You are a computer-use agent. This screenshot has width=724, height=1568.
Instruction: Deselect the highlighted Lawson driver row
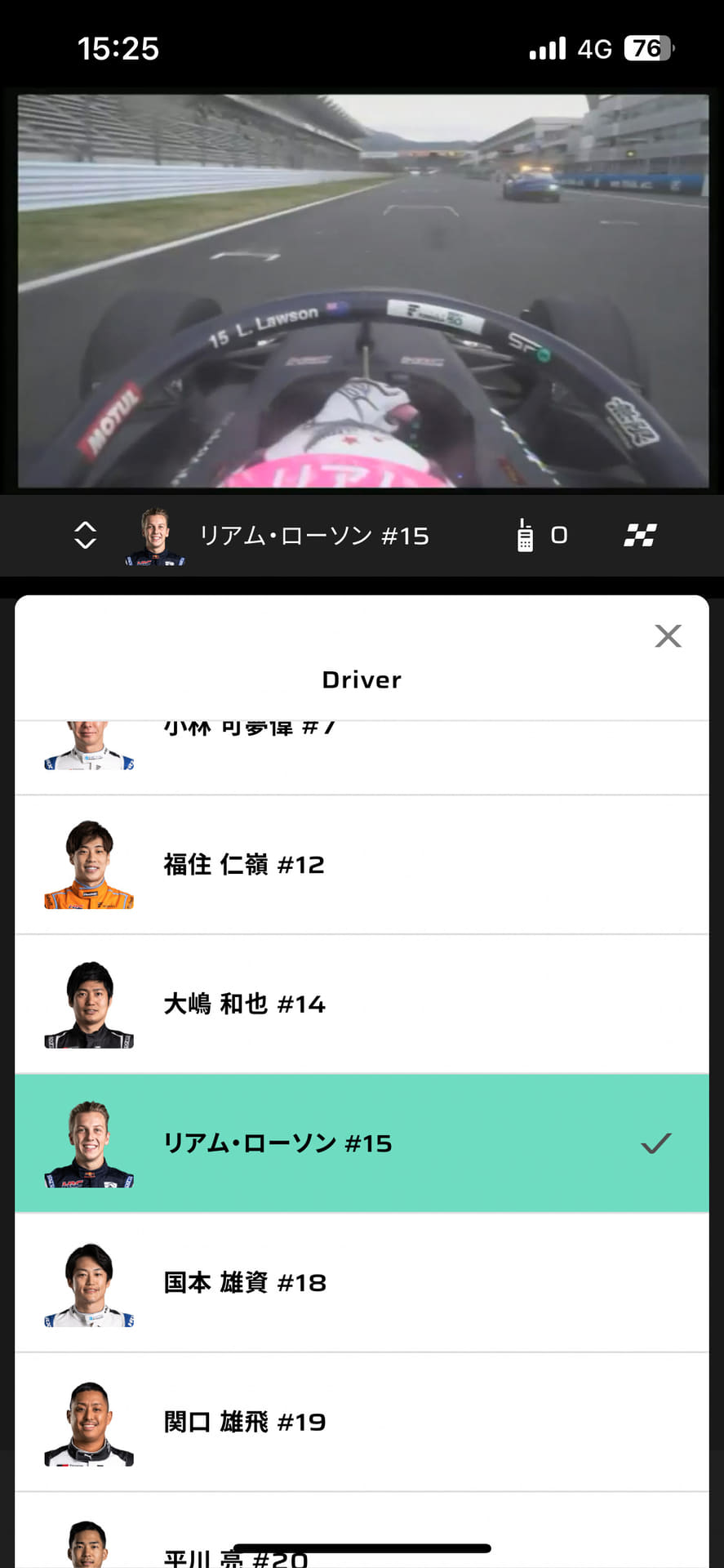362,1143
